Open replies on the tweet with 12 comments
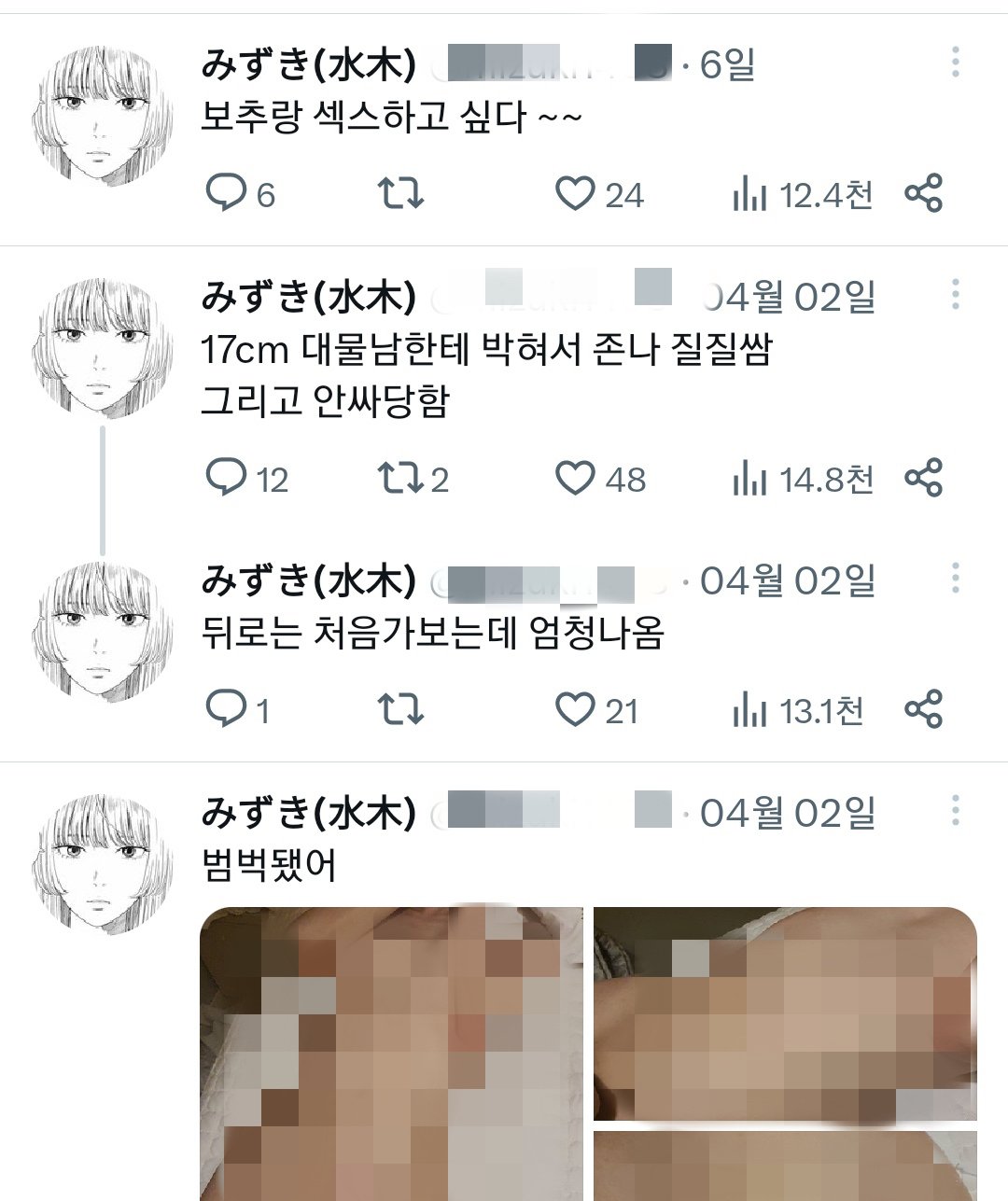Image resolution: width=1008 pixels, height=1201 pixels. [x=225, y=478]
